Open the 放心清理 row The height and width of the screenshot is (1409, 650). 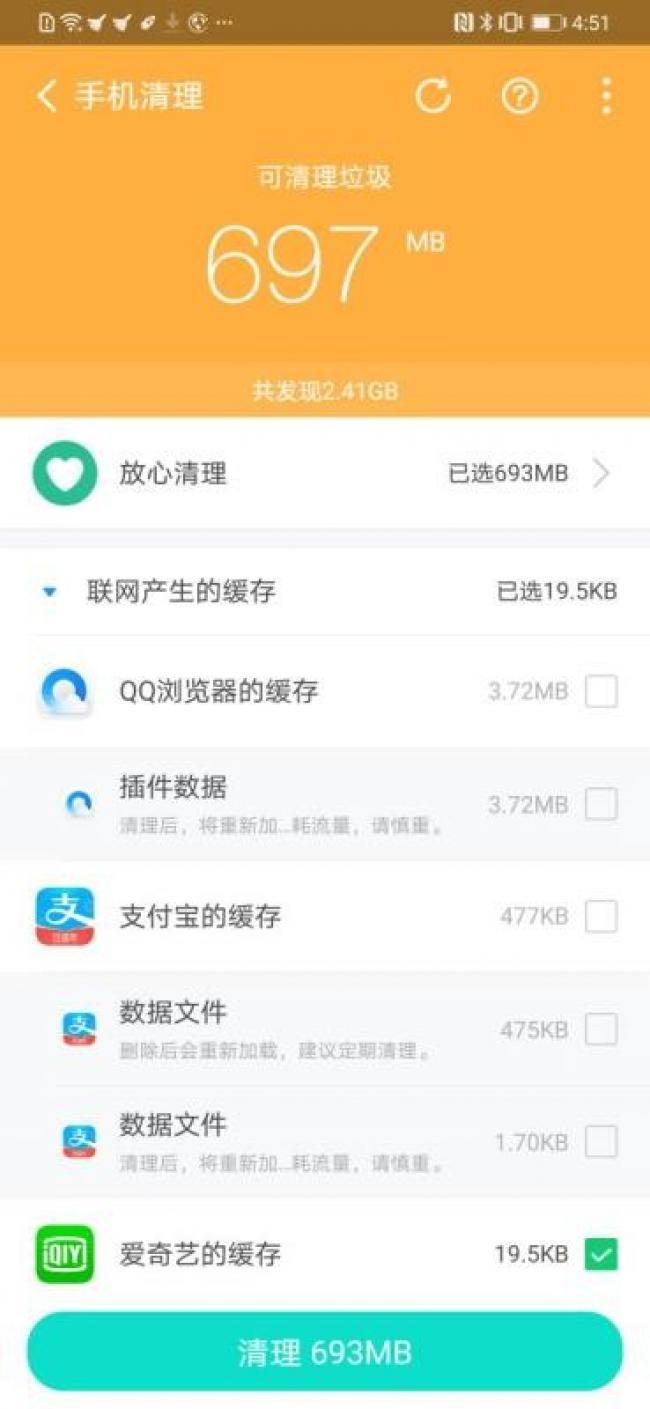click(325, 473)
